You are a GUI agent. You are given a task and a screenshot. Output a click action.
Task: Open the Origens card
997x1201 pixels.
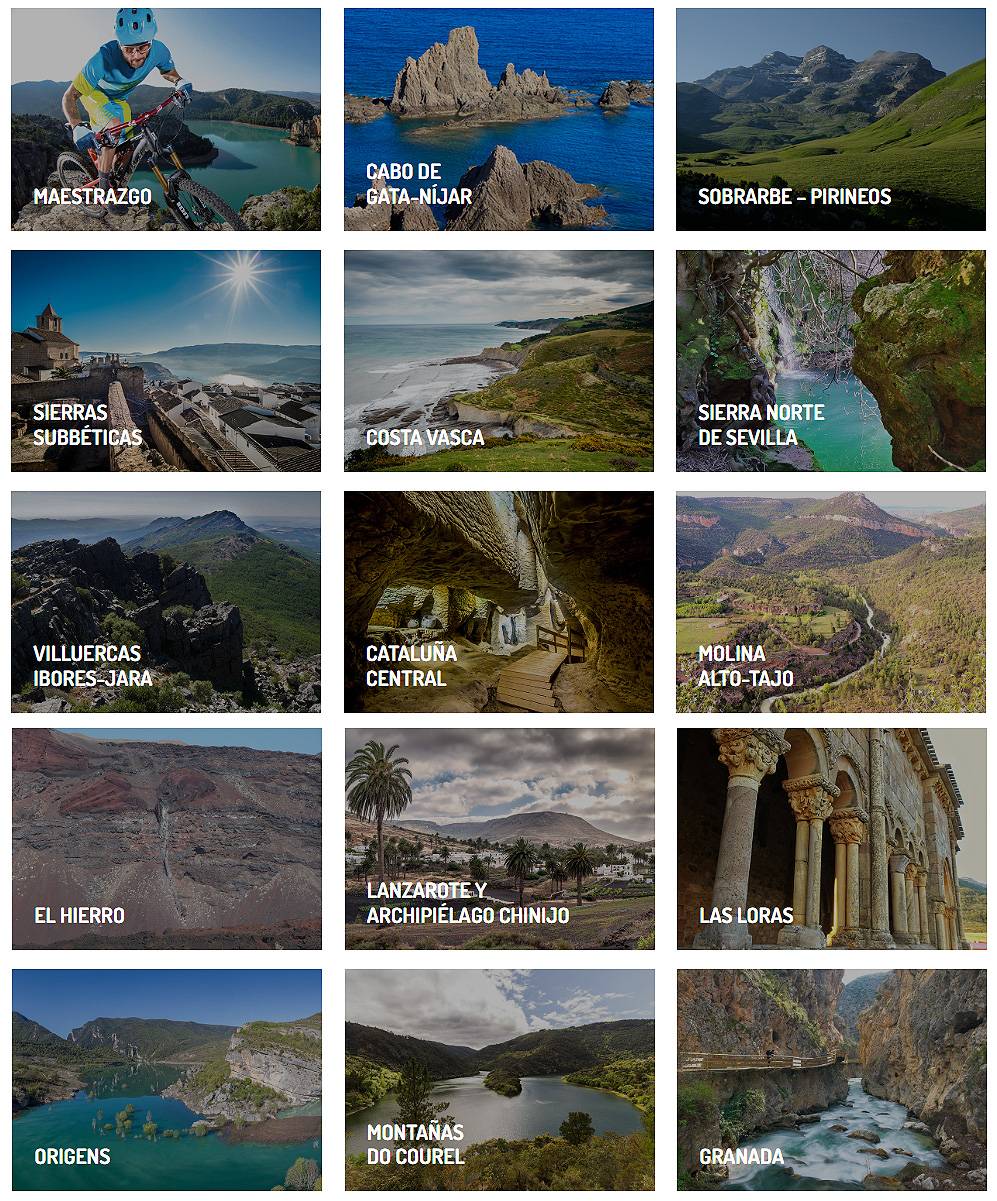tap(166, 1080)
